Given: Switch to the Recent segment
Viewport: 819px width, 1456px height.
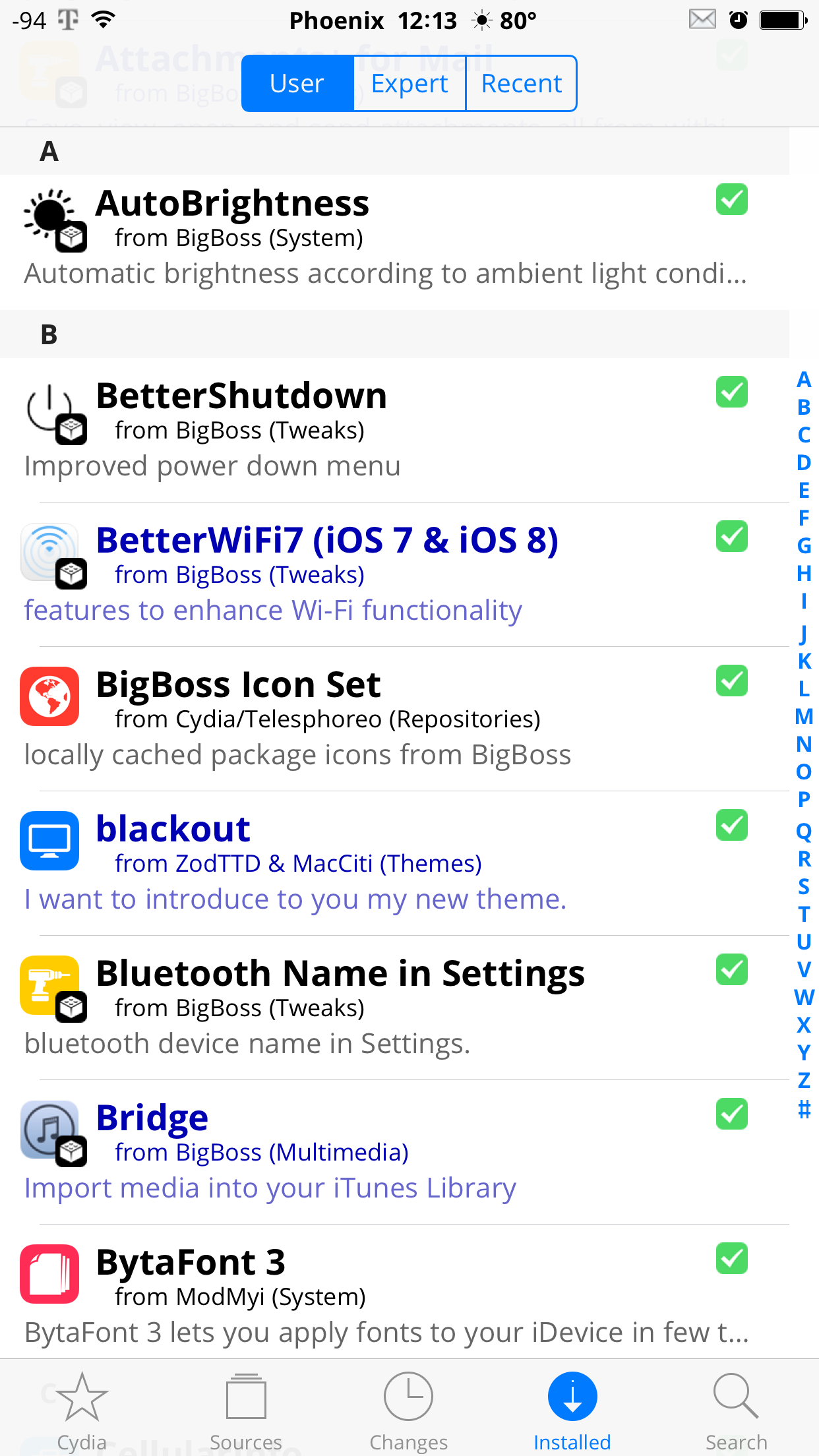Looking at the screenshot, I should point(522,84).
